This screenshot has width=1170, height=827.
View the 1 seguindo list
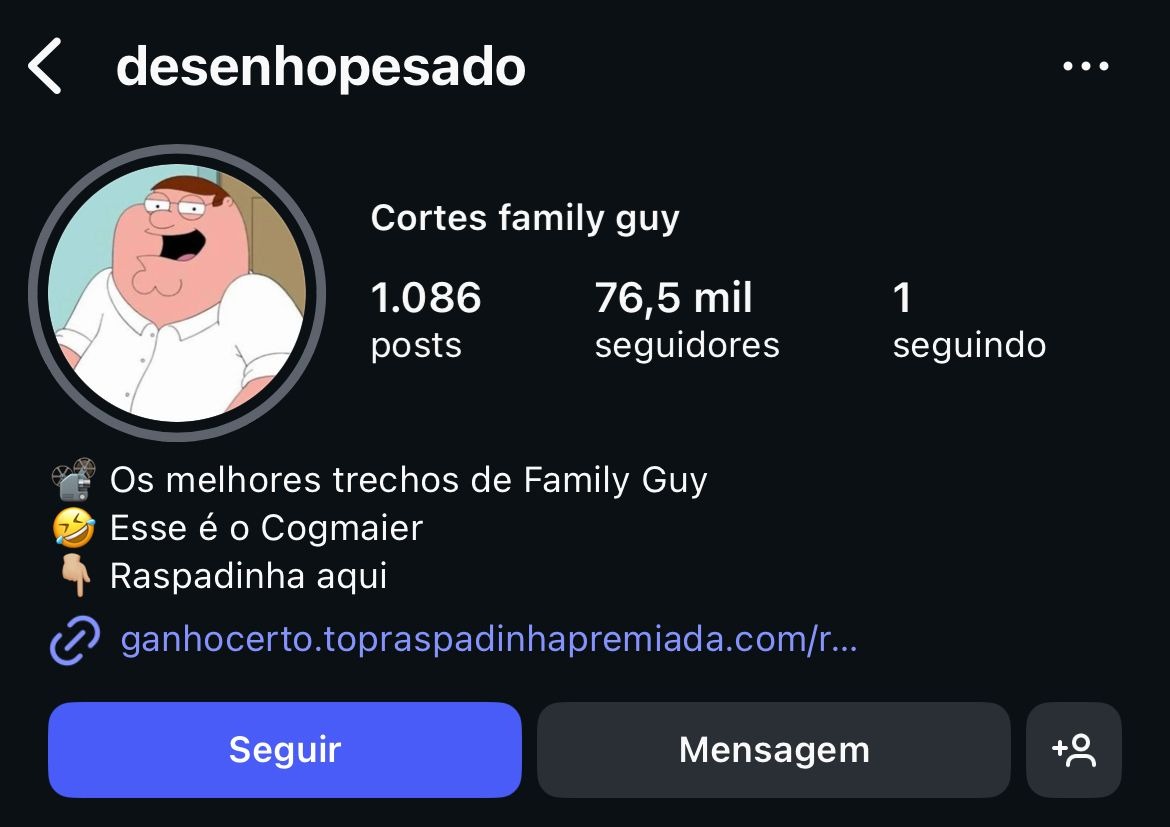click(x=968, y=320)
